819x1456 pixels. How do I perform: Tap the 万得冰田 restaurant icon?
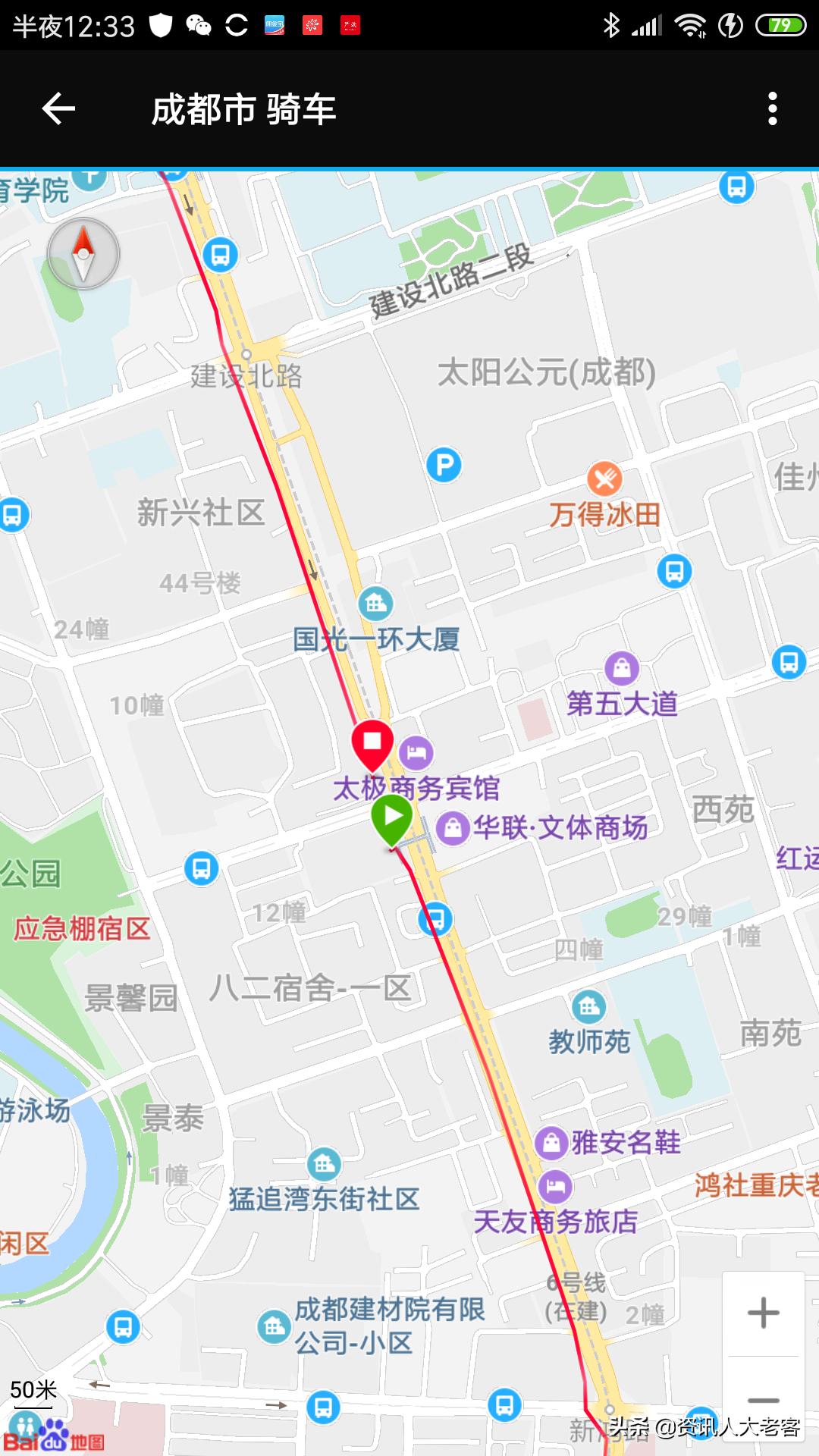(x=603, y=479)
